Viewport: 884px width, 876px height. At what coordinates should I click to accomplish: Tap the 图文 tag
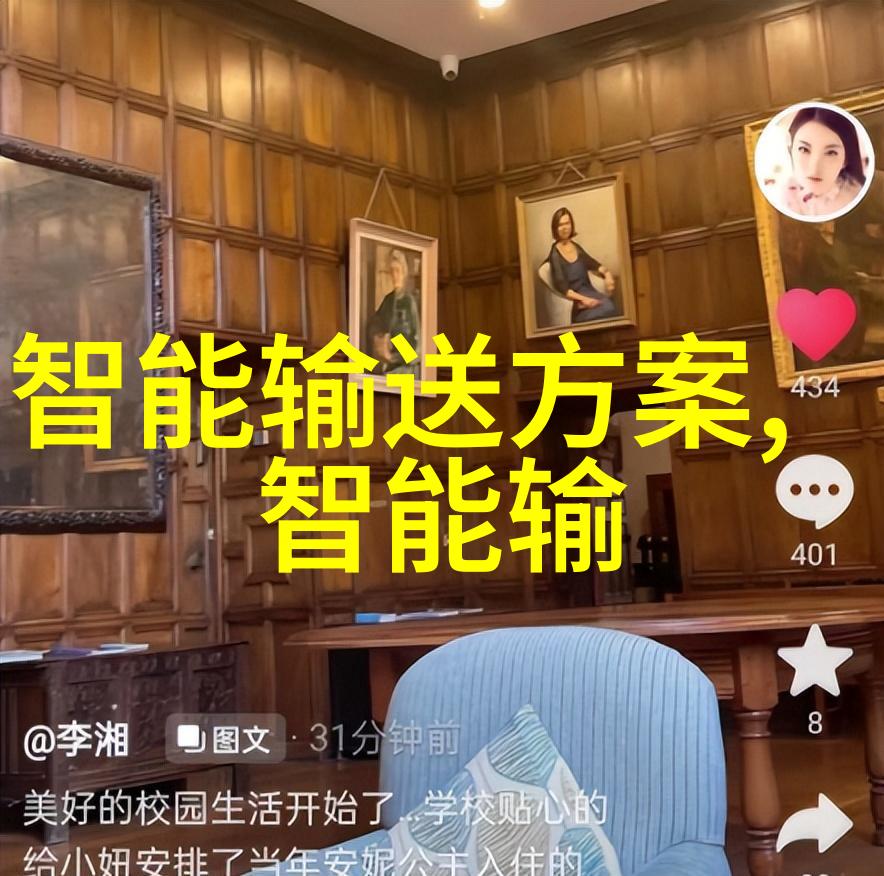[x=225, y=739]
